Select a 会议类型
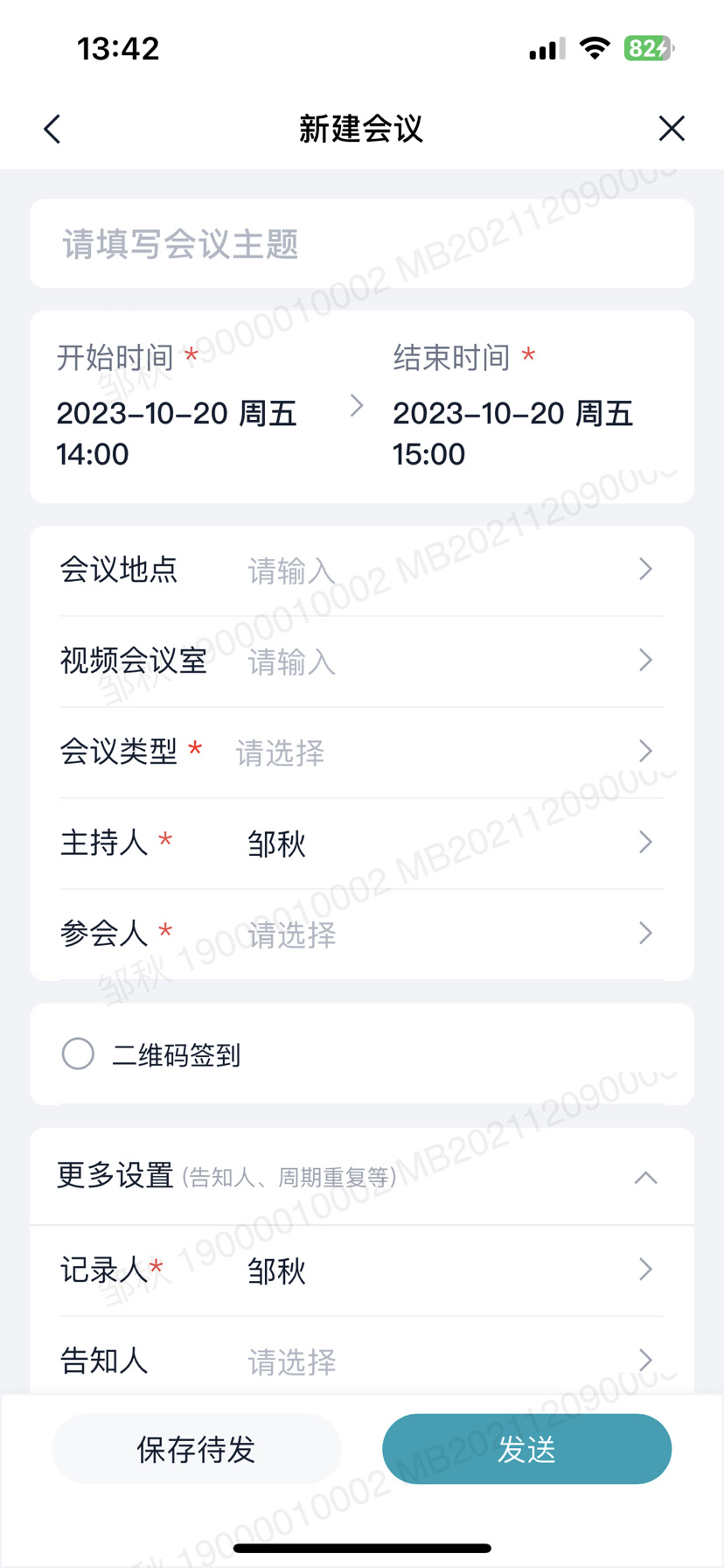This screenshot has width=724, height=1568. pyautogui.click(x=362, y=752)
